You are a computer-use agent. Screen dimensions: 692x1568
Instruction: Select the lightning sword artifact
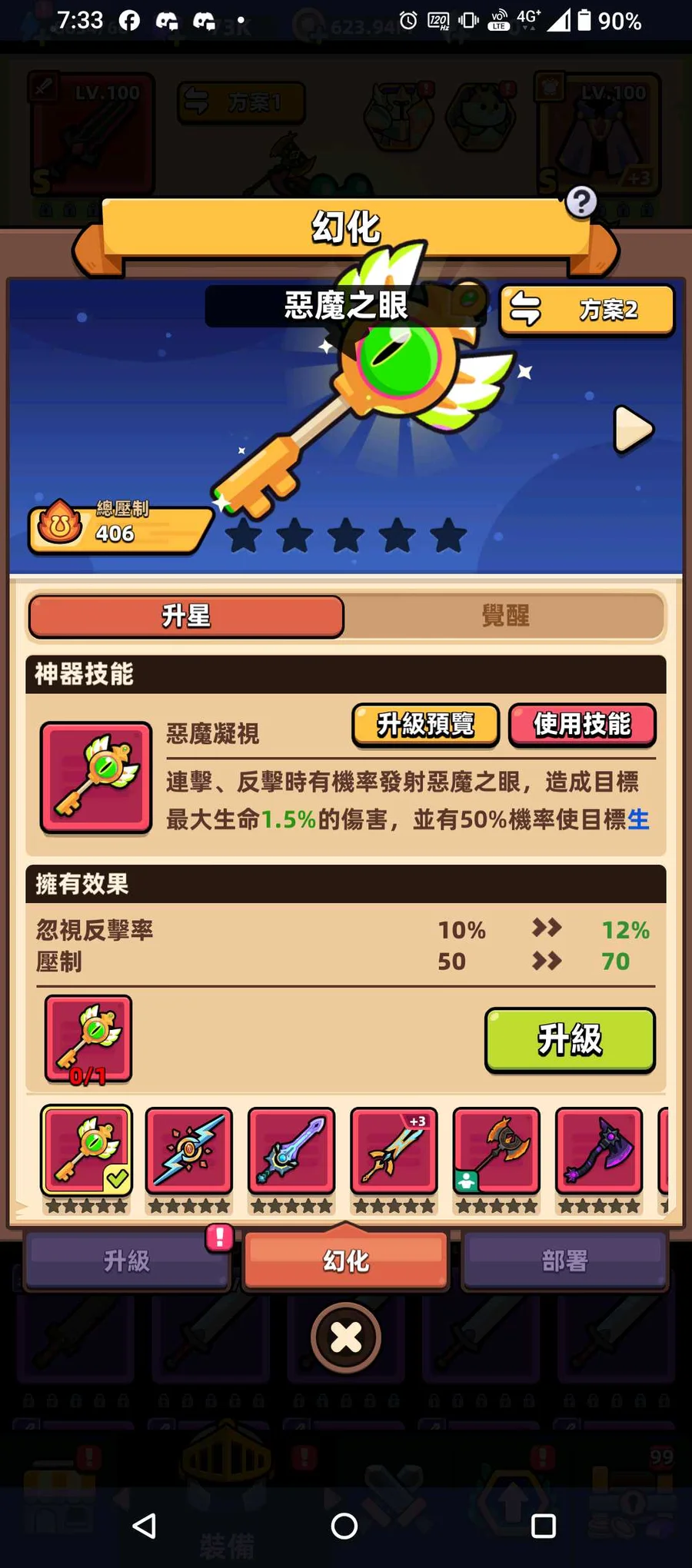pyautogui.click(x=189, y=1151)
